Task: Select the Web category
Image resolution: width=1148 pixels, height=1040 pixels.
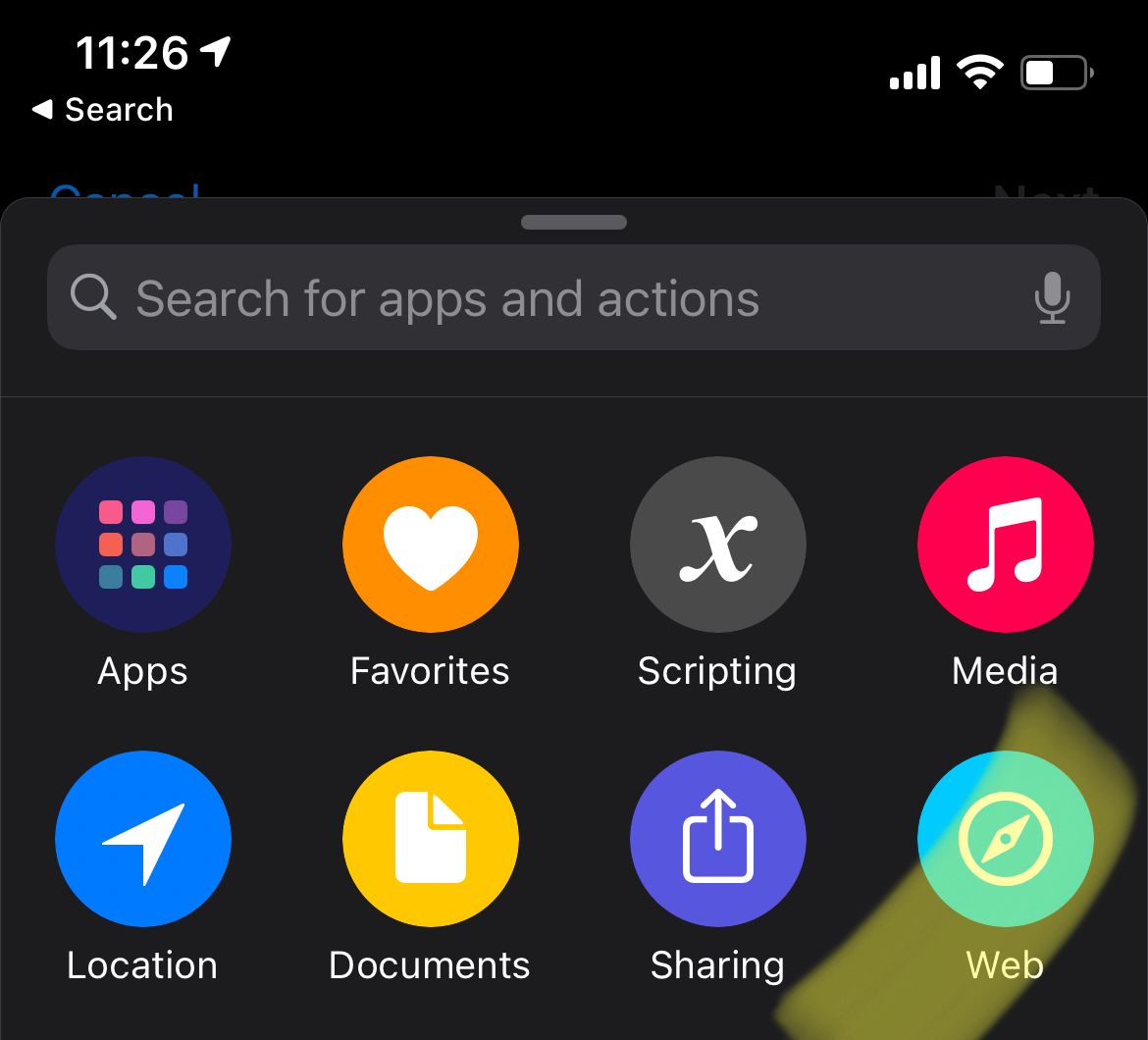Action: point(1005,839)
